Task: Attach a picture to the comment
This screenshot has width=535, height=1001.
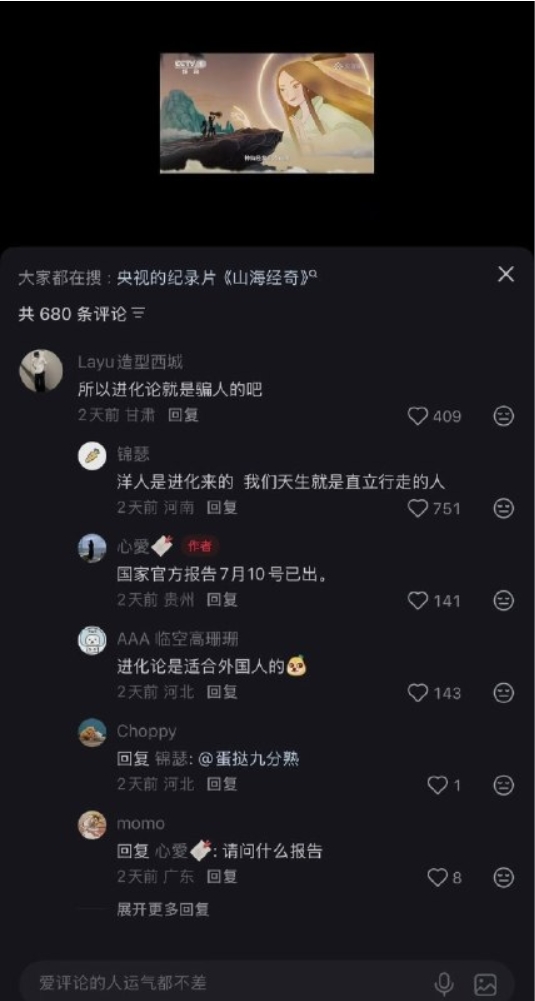Action: (485, 984)
